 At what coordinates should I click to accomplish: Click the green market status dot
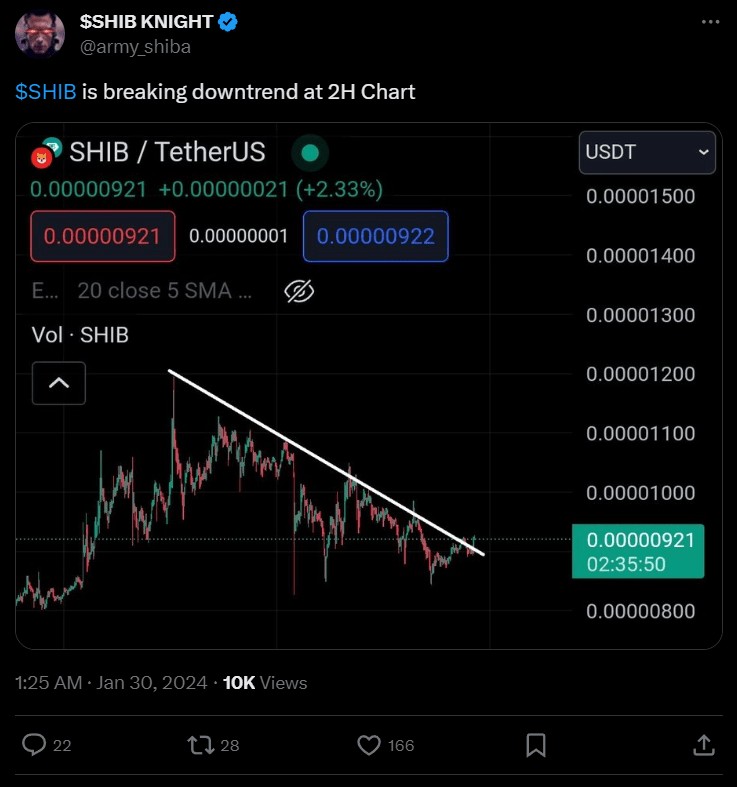coord(310,153)
